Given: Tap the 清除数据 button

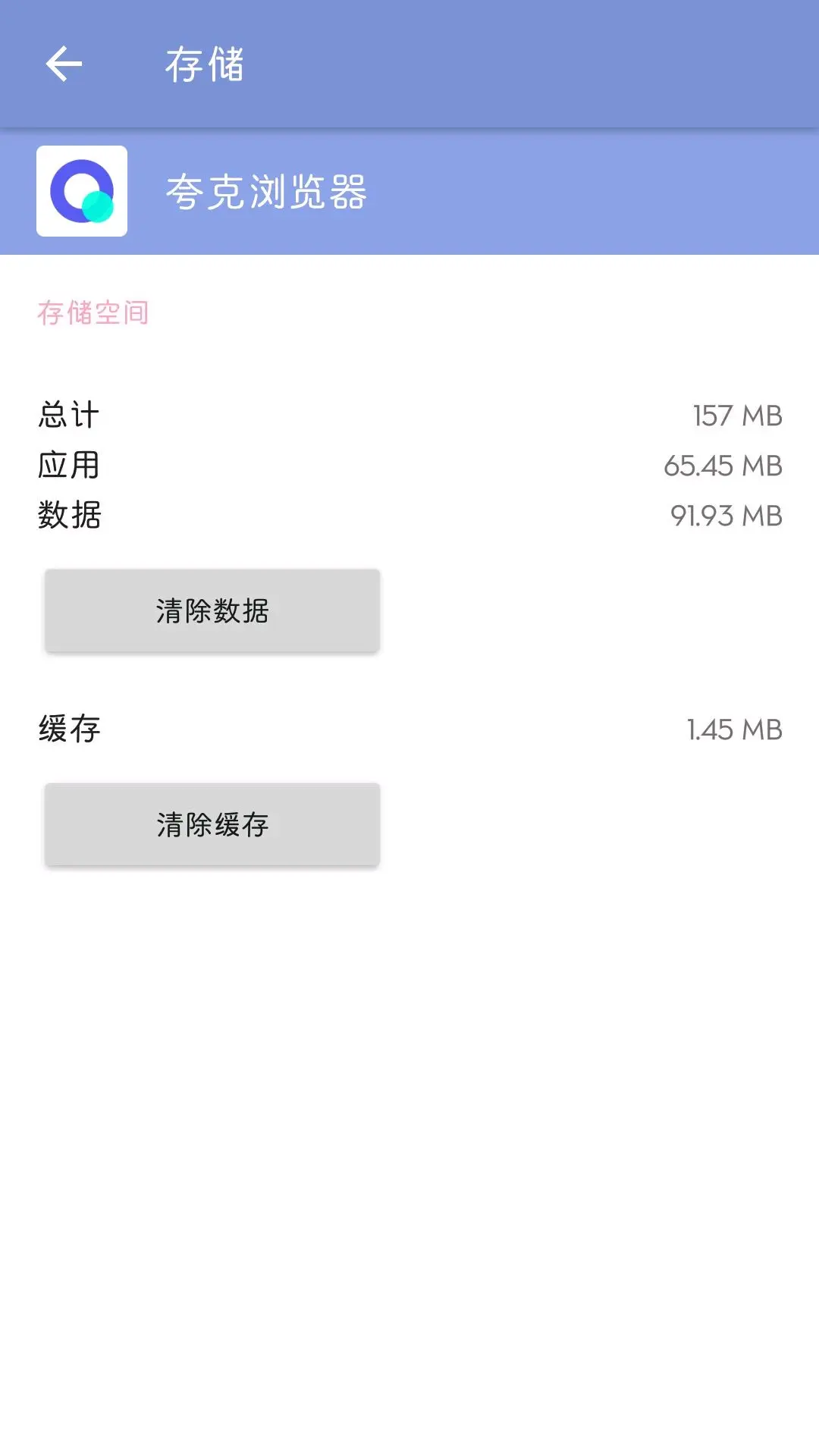Looking at the screenshot, I should tap(212, 610).
